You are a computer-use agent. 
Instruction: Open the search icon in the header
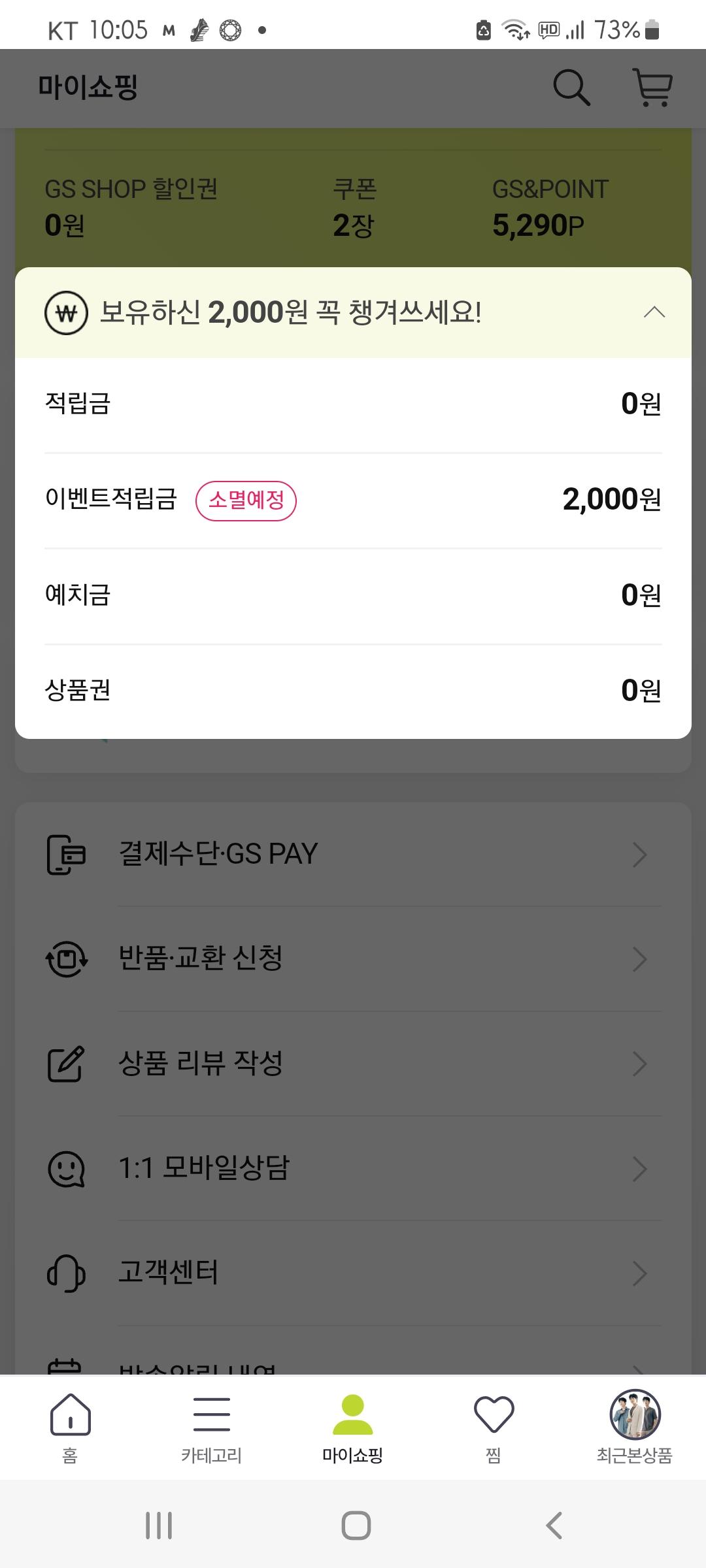pyautogui.click(x=571, y=88)
